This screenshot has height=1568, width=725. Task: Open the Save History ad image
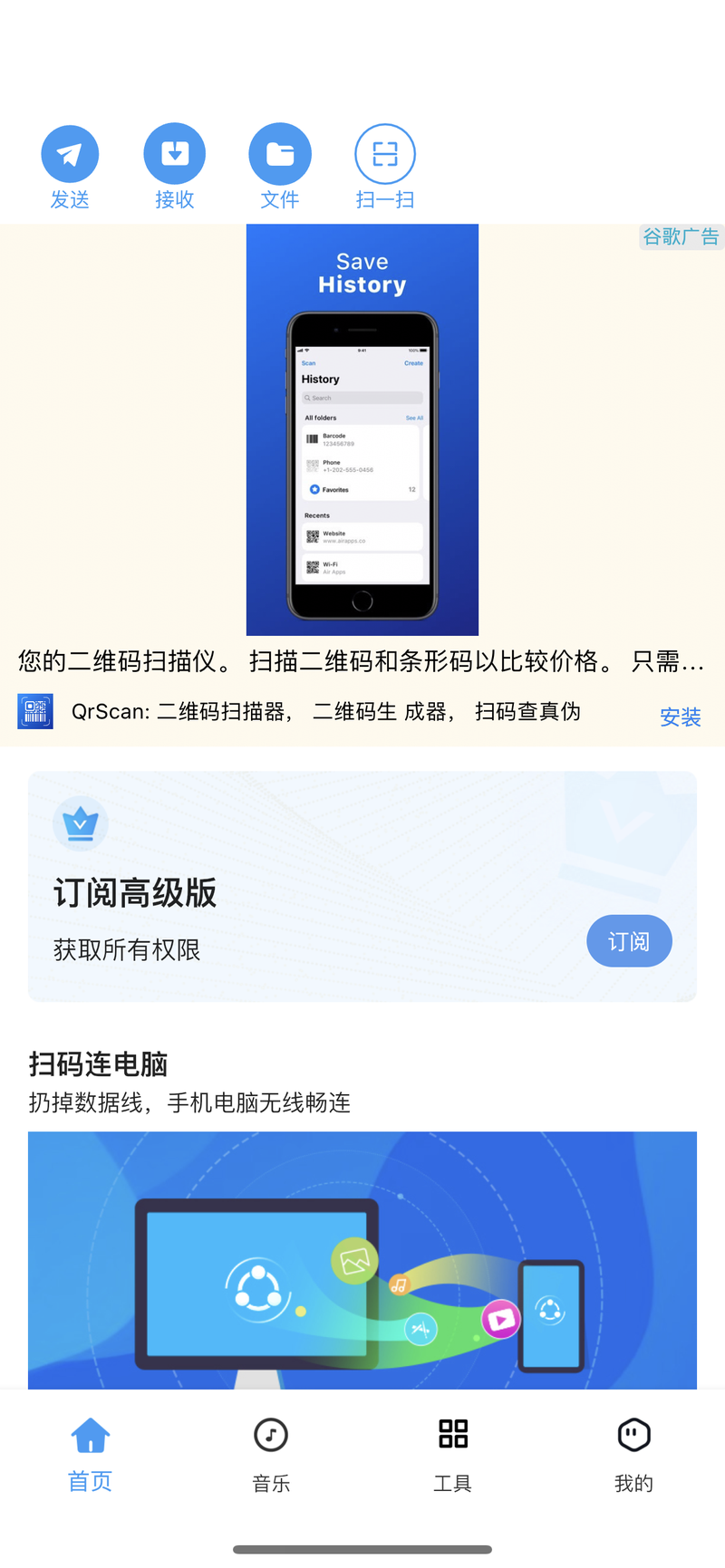362,429
